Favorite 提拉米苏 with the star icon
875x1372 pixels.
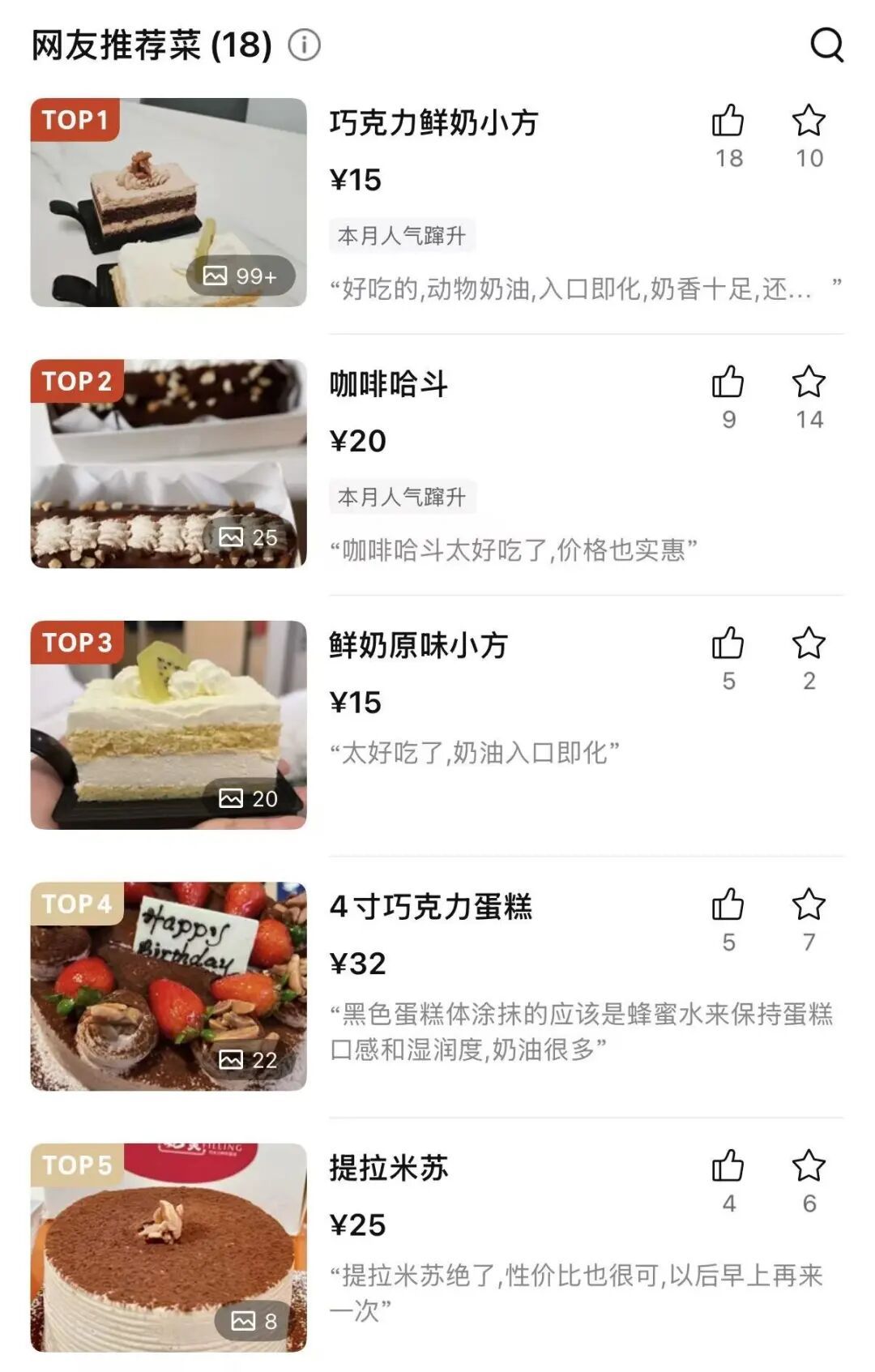[808, 1166]
